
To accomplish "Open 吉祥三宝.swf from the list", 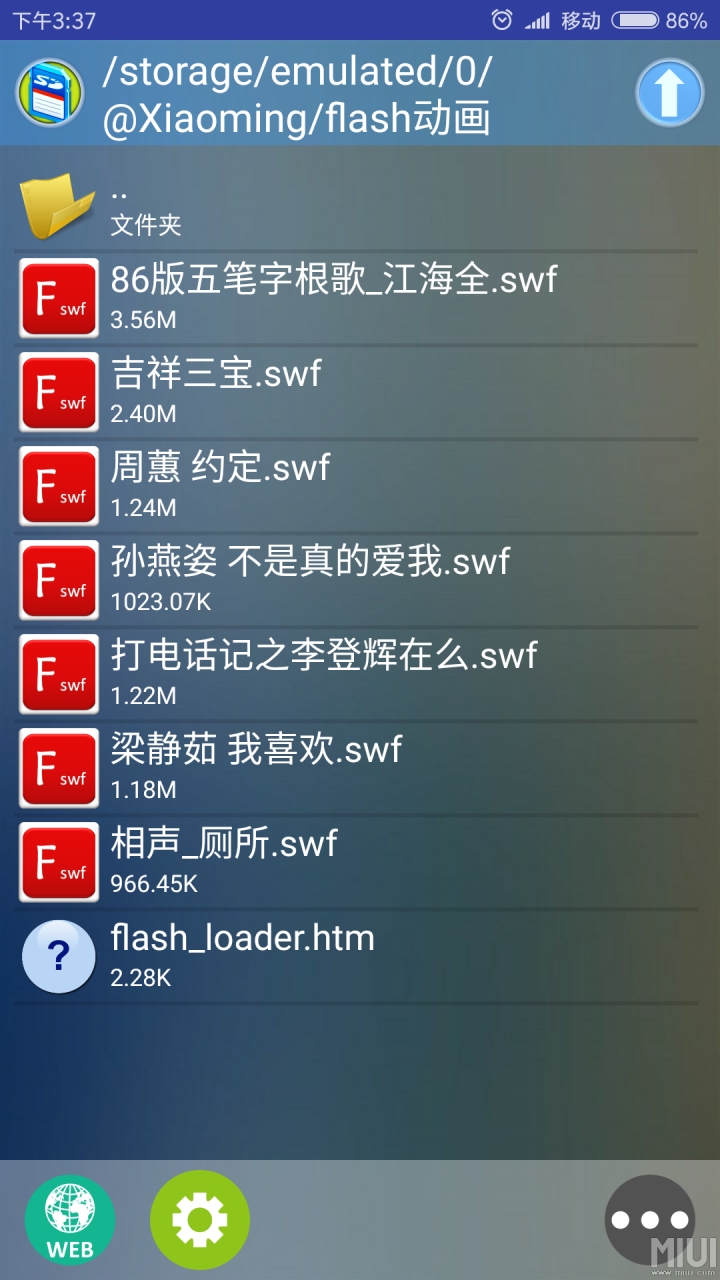I will pos(215,390).
